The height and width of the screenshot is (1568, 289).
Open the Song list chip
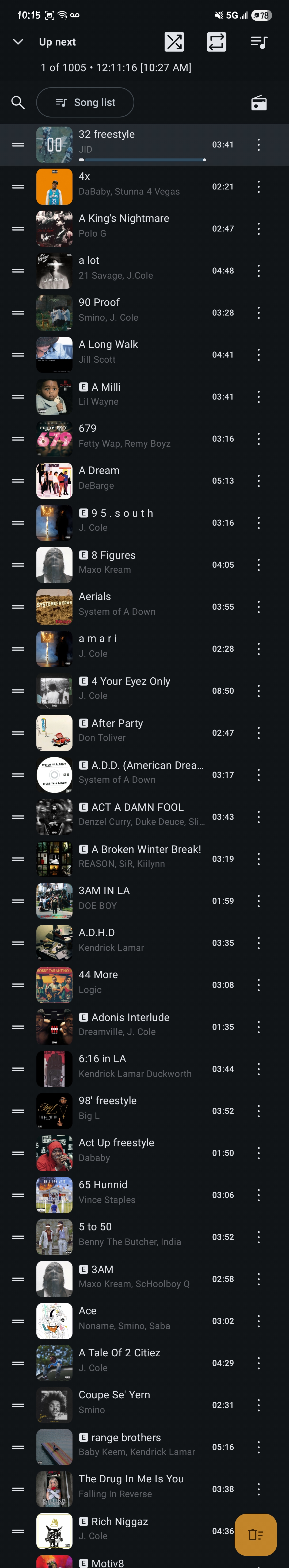click(x=85, y=102)
